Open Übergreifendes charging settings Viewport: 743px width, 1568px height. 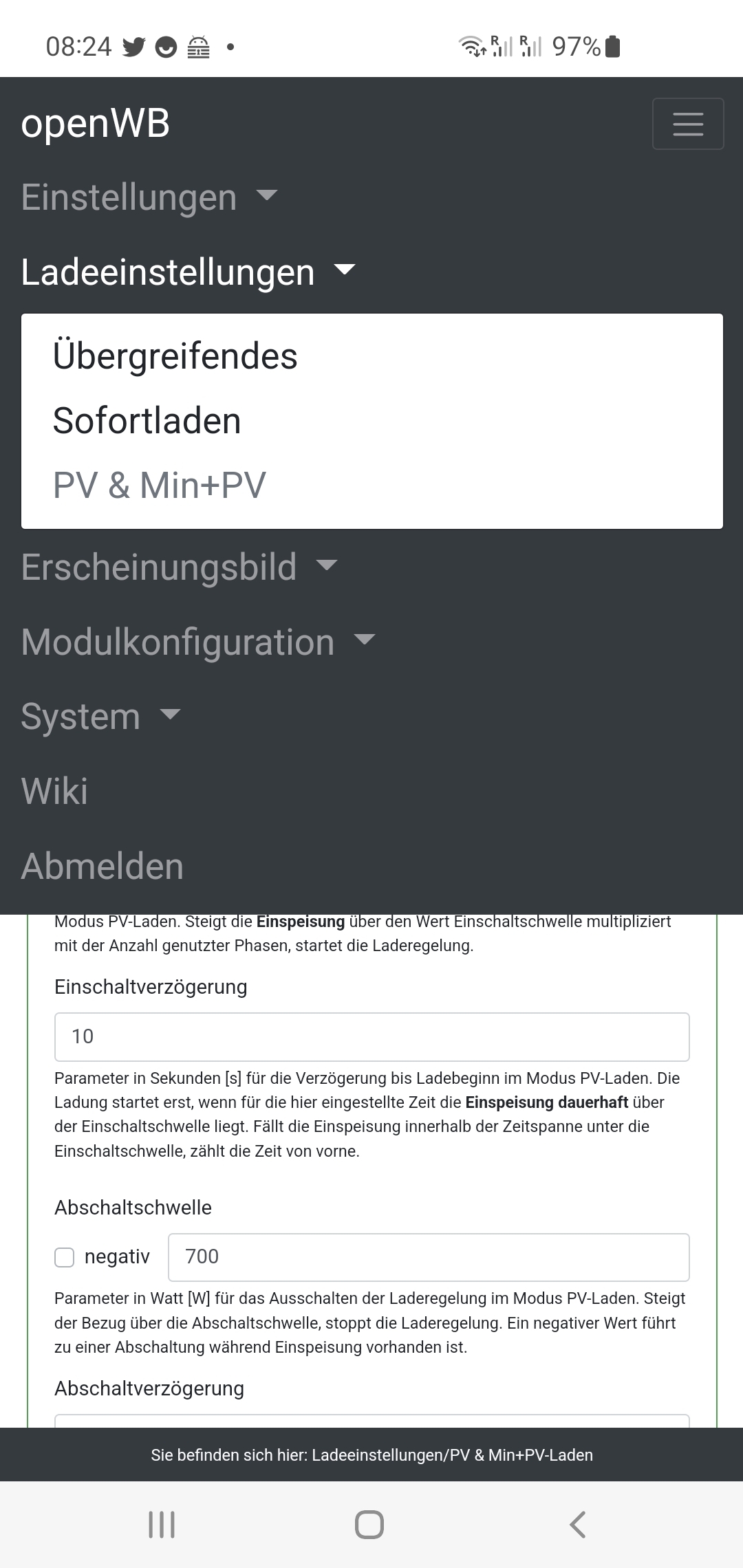coord(175,356)
